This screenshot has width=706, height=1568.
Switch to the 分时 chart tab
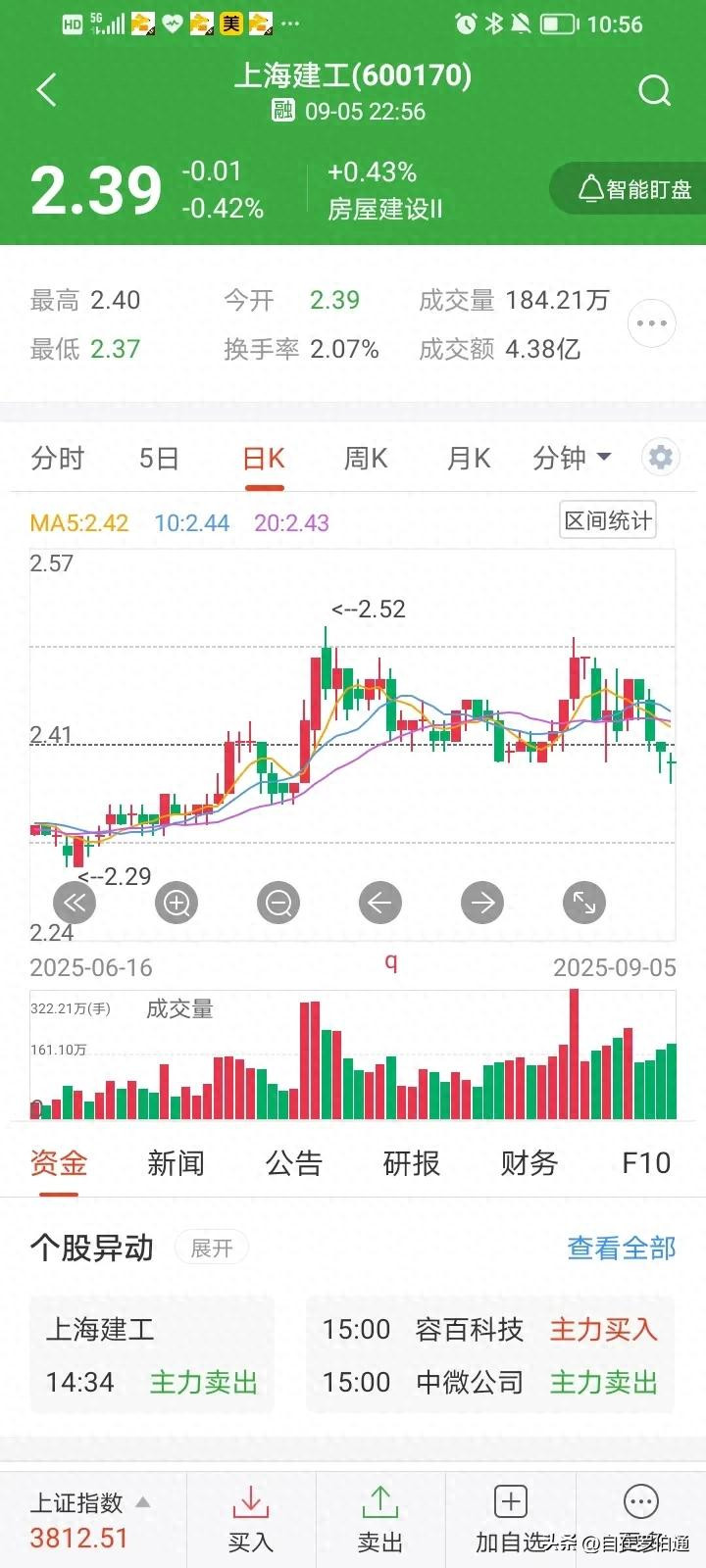coord(58,459)
